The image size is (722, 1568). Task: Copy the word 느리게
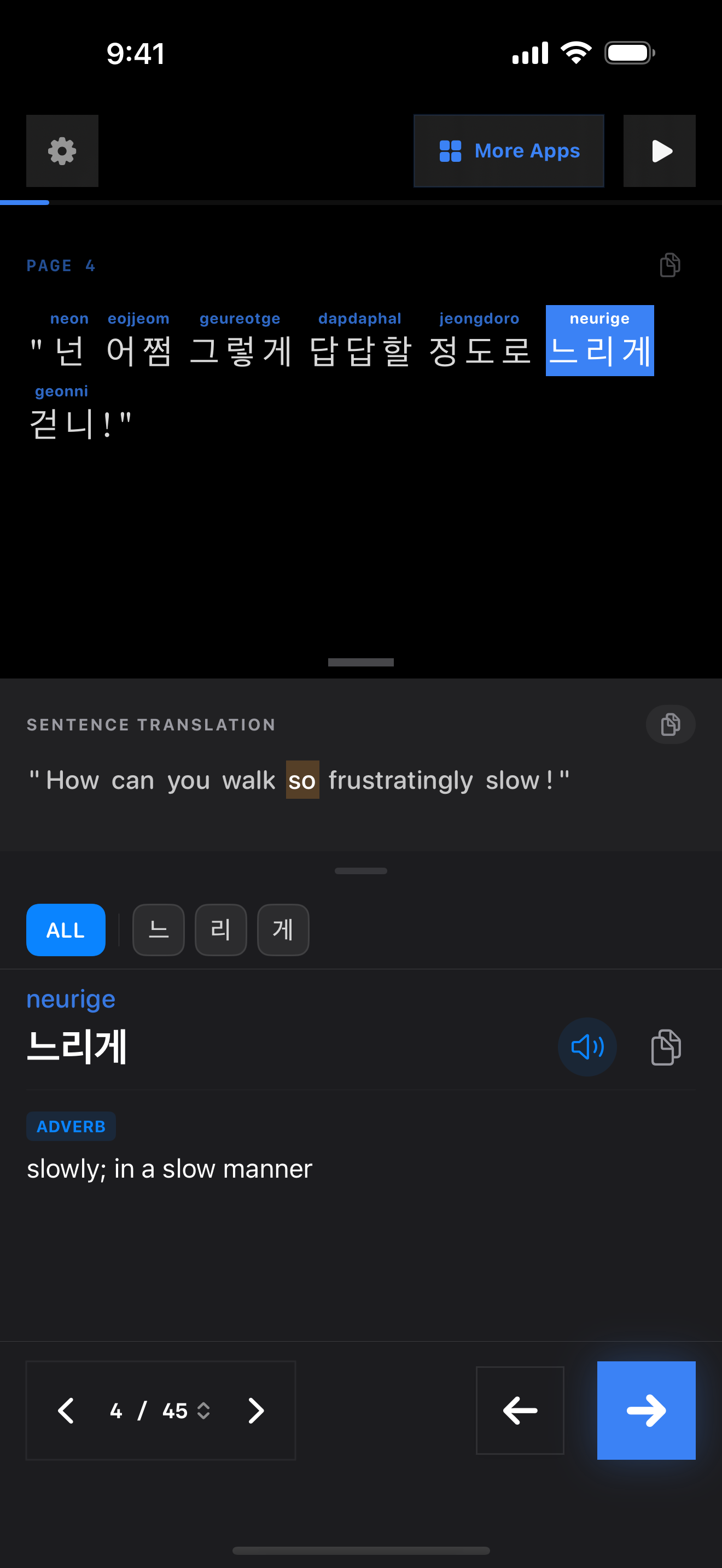(x=665, y=1047)
